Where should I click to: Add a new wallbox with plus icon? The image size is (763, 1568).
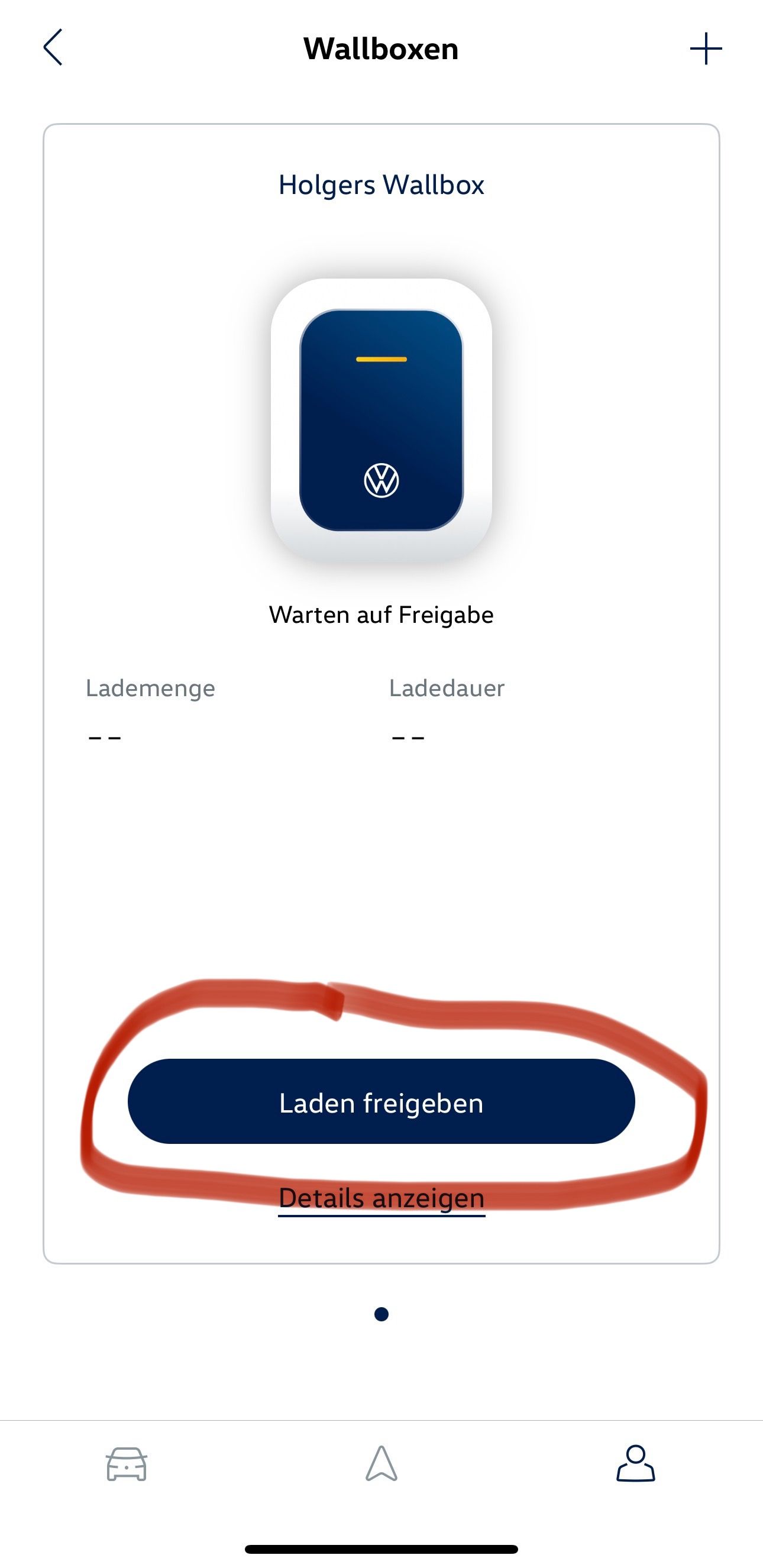pos(706,49)
